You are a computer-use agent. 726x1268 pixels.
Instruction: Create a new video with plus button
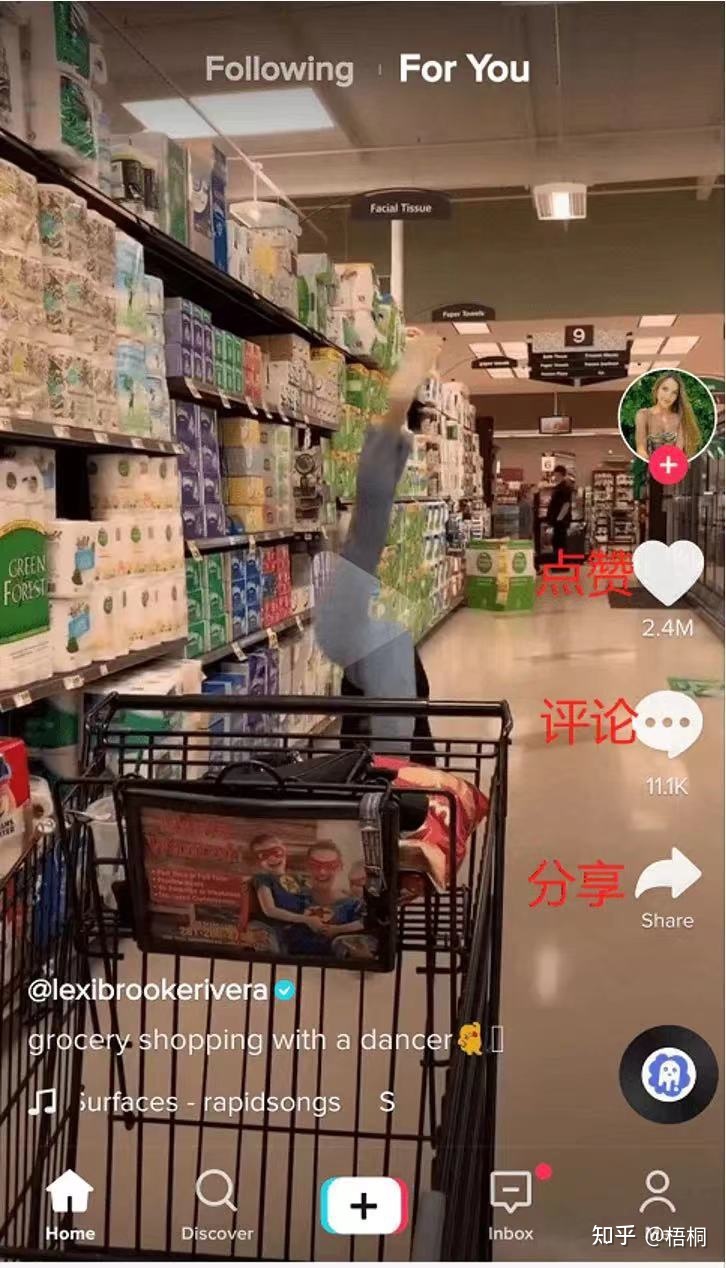click(x=364, y=1206)
